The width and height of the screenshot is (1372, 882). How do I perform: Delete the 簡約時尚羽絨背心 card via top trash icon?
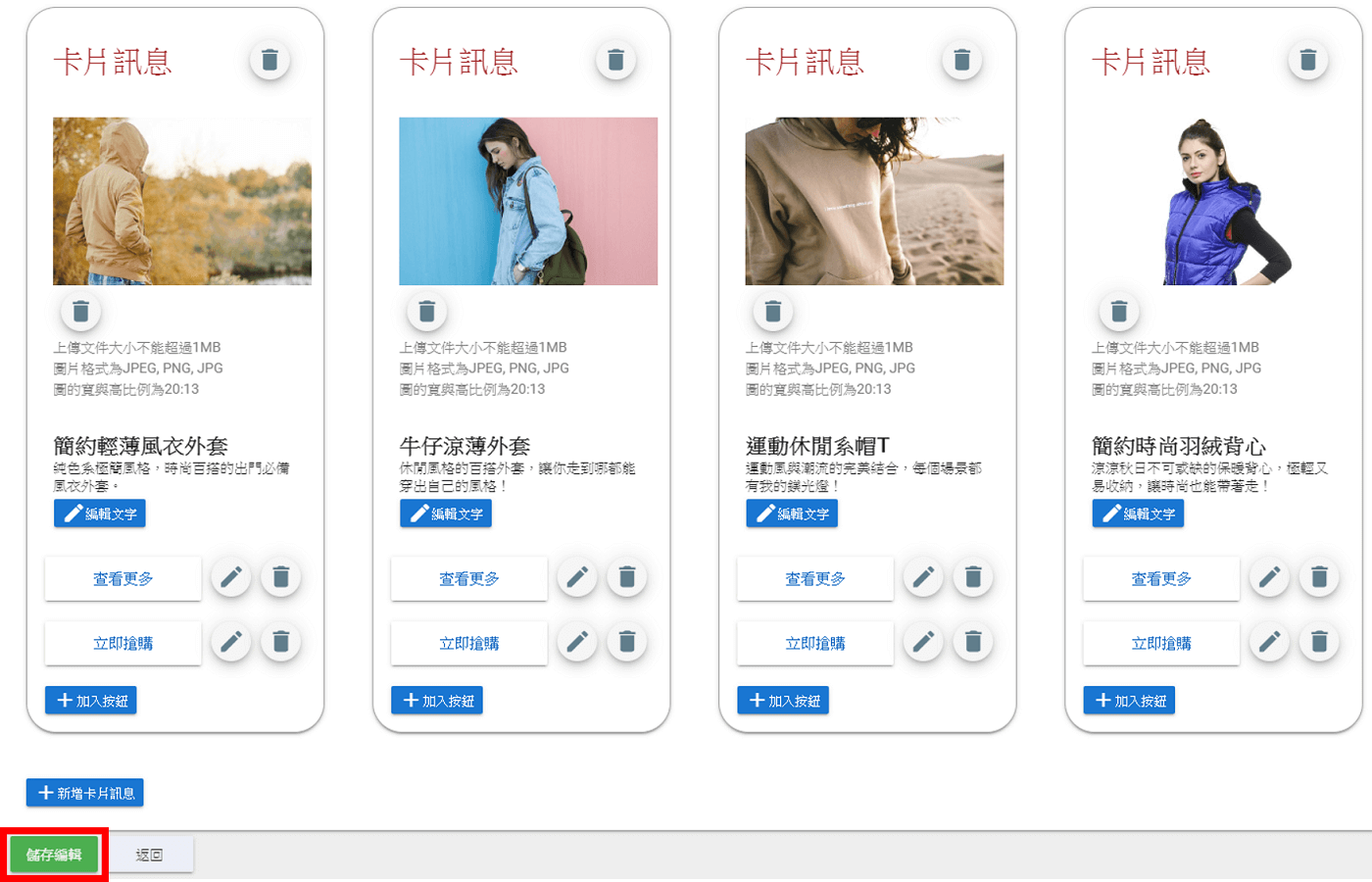pos(1307,61)
